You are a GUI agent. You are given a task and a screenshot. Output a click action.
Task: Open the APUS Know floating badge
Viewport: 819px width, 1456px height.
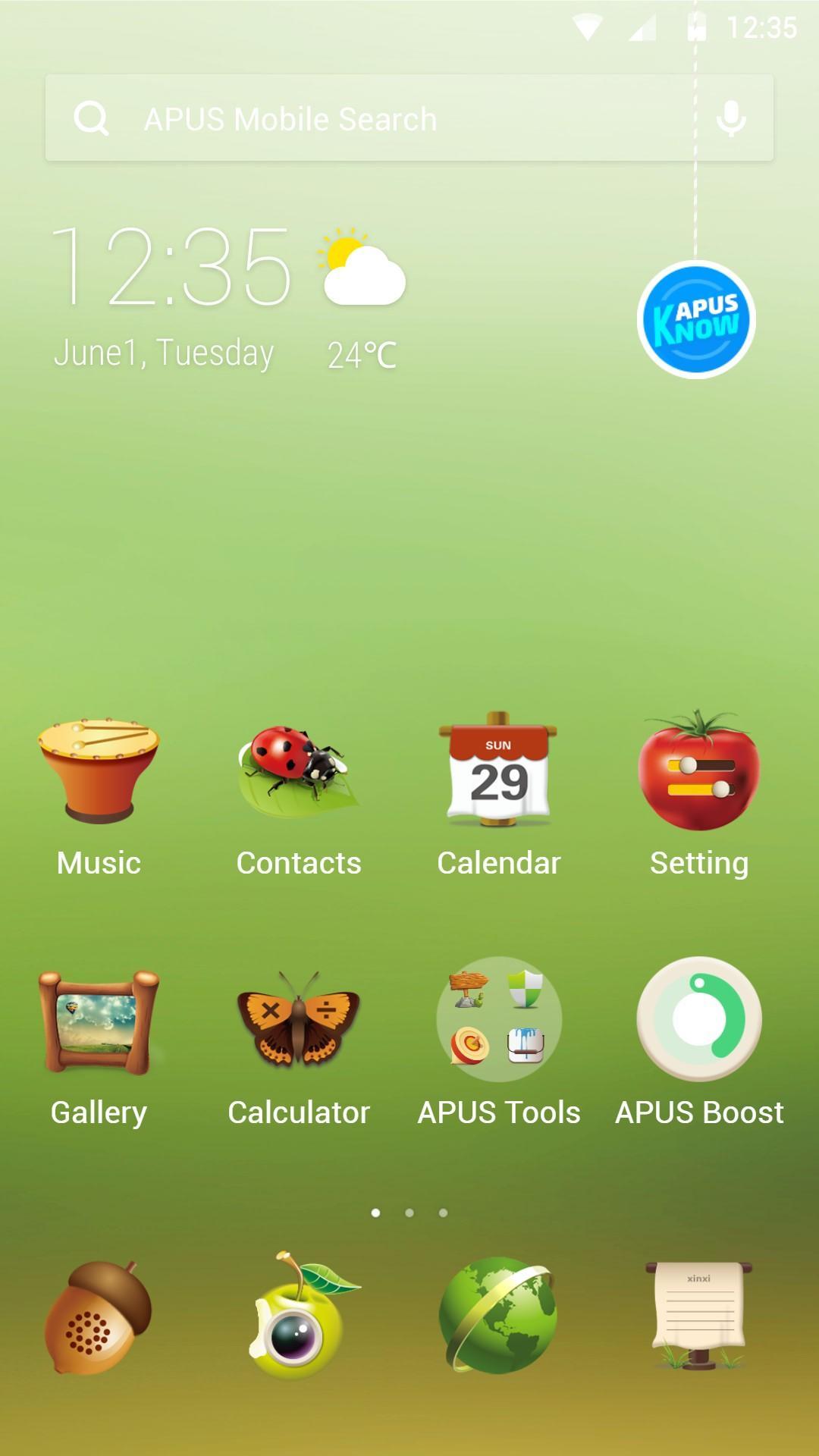pyautogui.click(x=696, y=319)
